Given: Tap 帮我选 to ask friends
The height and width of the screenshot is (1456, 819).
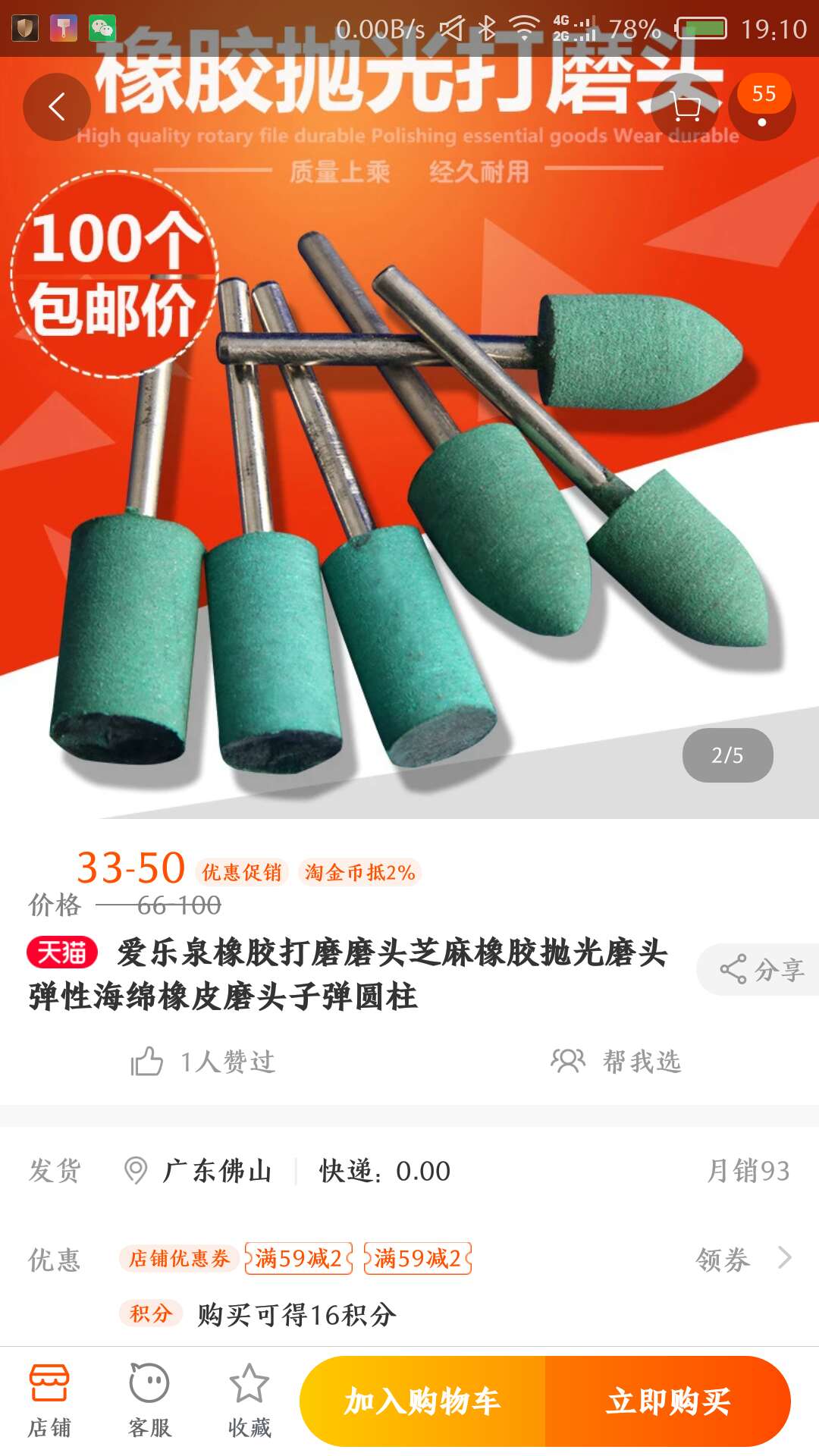Looking at the screenshot, I should pyautogui.click(x=617, y=1061).
